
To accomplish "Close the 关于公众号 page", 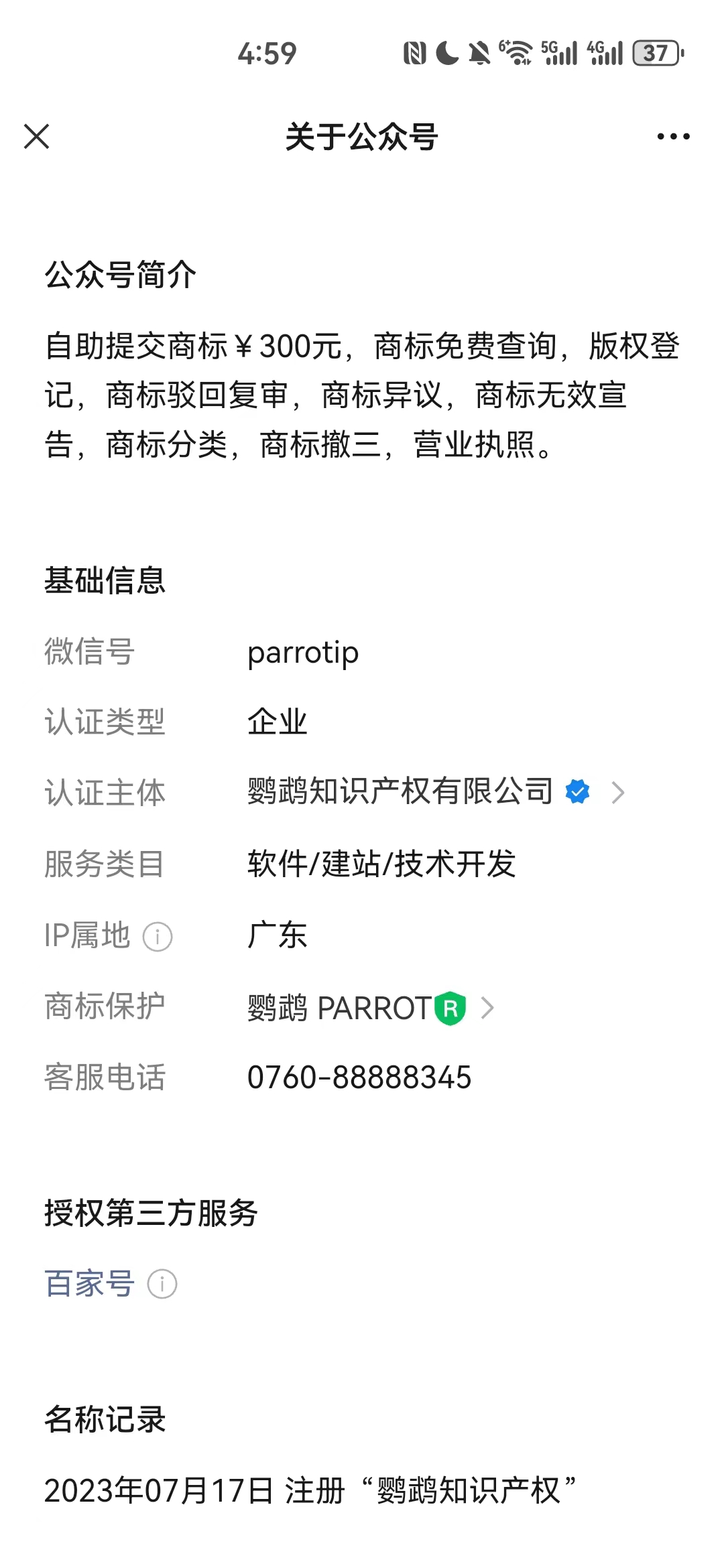I will pyautogui.click(x=37, y=137).
